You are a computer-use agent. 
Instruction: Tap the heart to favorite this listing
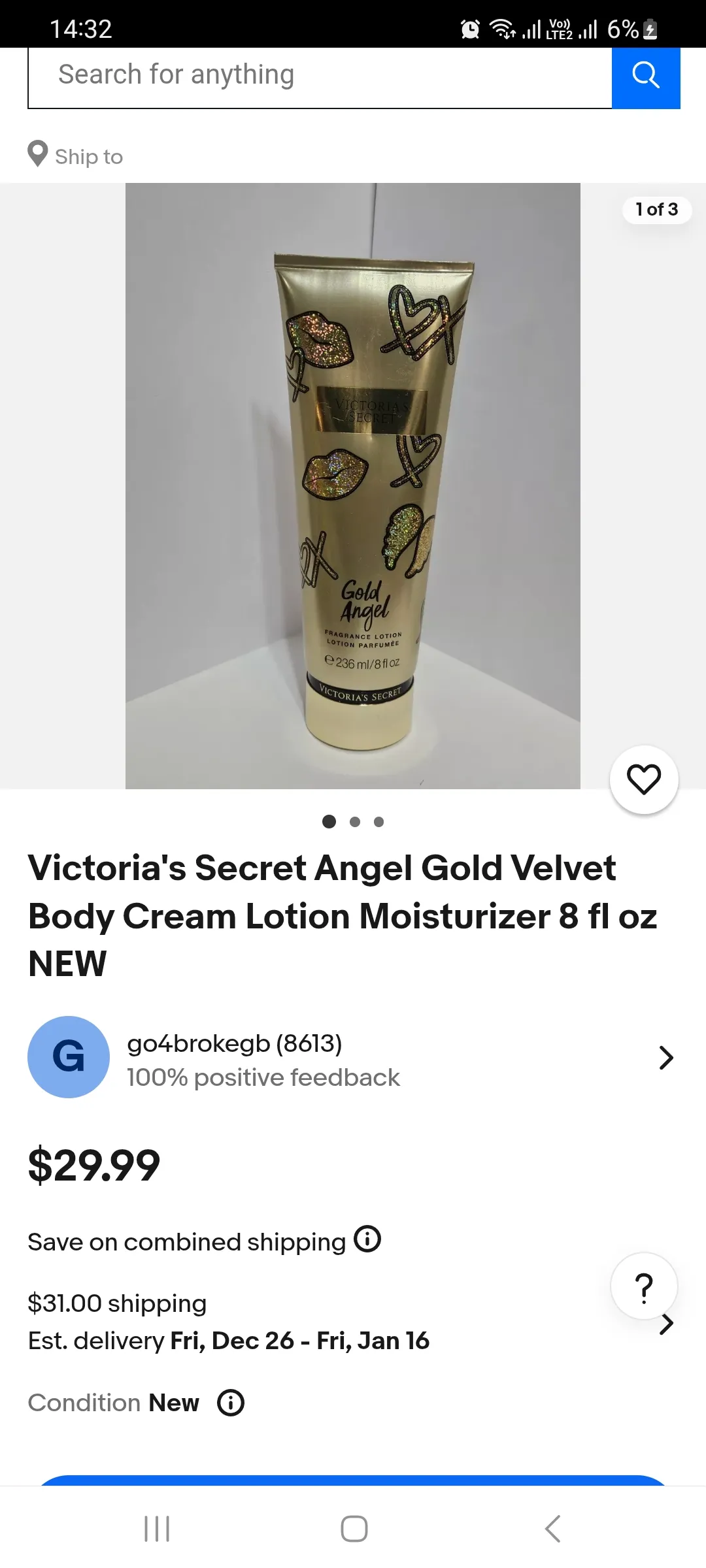643,779
